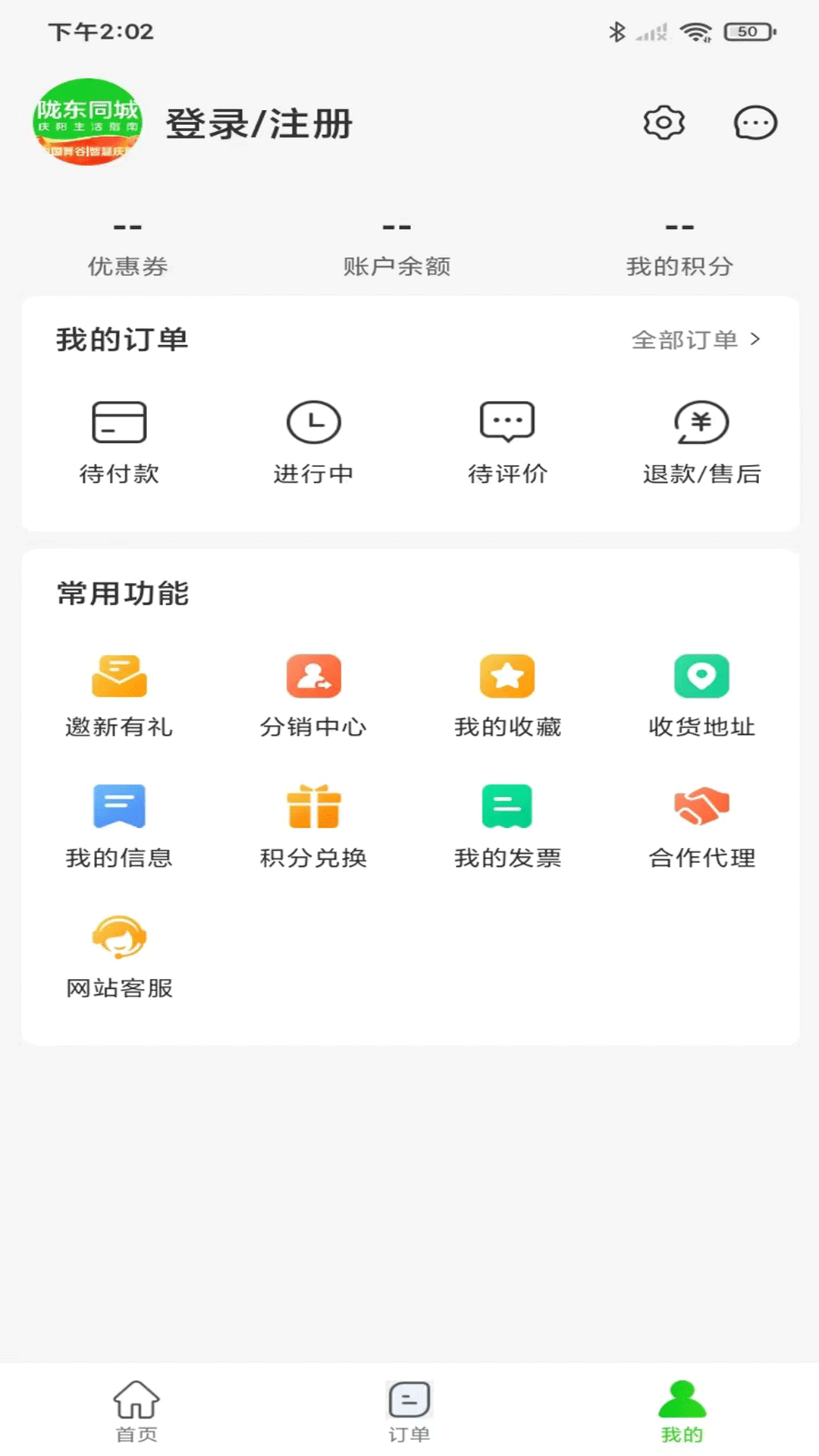The height and width of the screenshot is (1456, 819).
Task: Open 我的发票 invoices
Action: click(x=507, y=825)
